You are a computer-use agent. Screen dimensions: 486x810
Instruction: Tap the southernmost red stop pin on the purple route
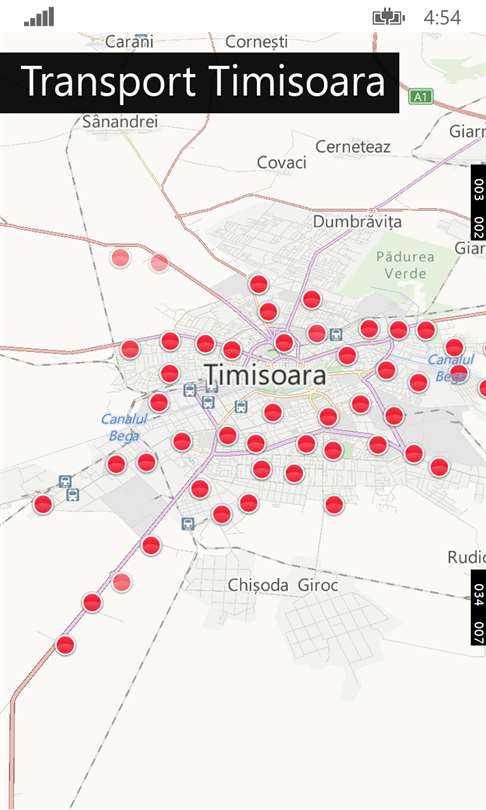[x=65, y=645]
